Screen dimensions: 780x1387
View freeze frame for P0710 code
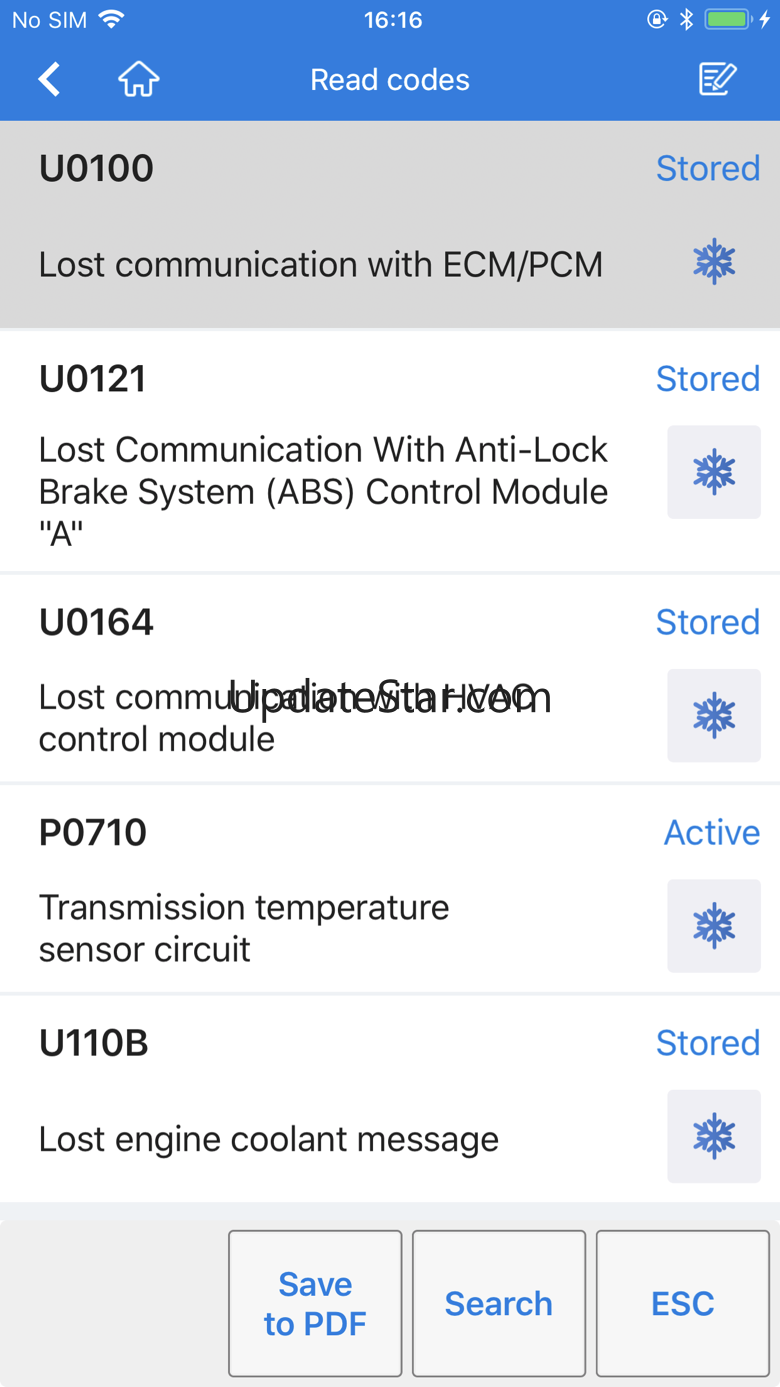[x=714, y=926]
